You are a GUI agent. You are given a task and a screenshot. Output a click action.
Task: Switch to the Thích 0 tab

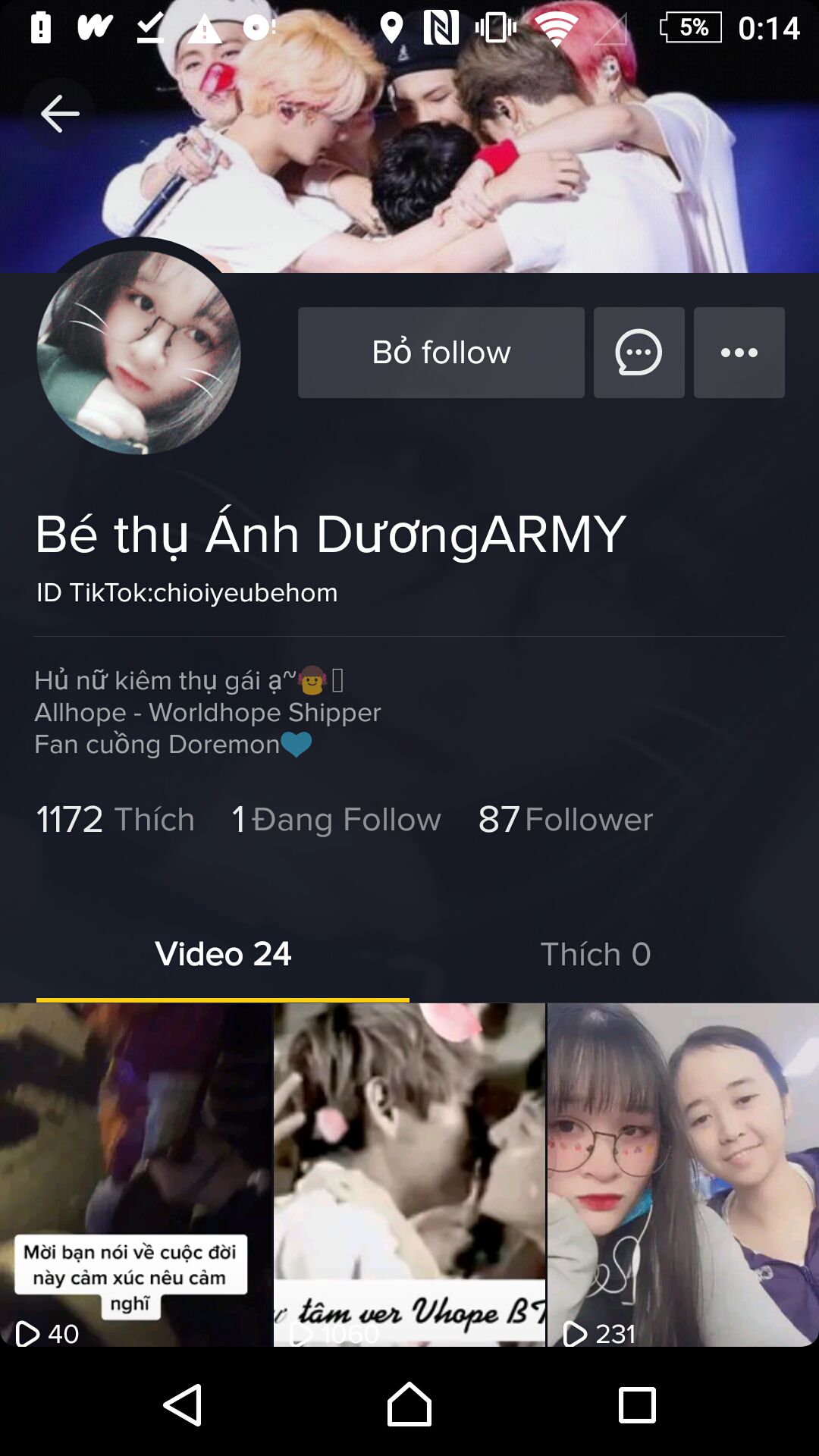(x=595, y=955)
